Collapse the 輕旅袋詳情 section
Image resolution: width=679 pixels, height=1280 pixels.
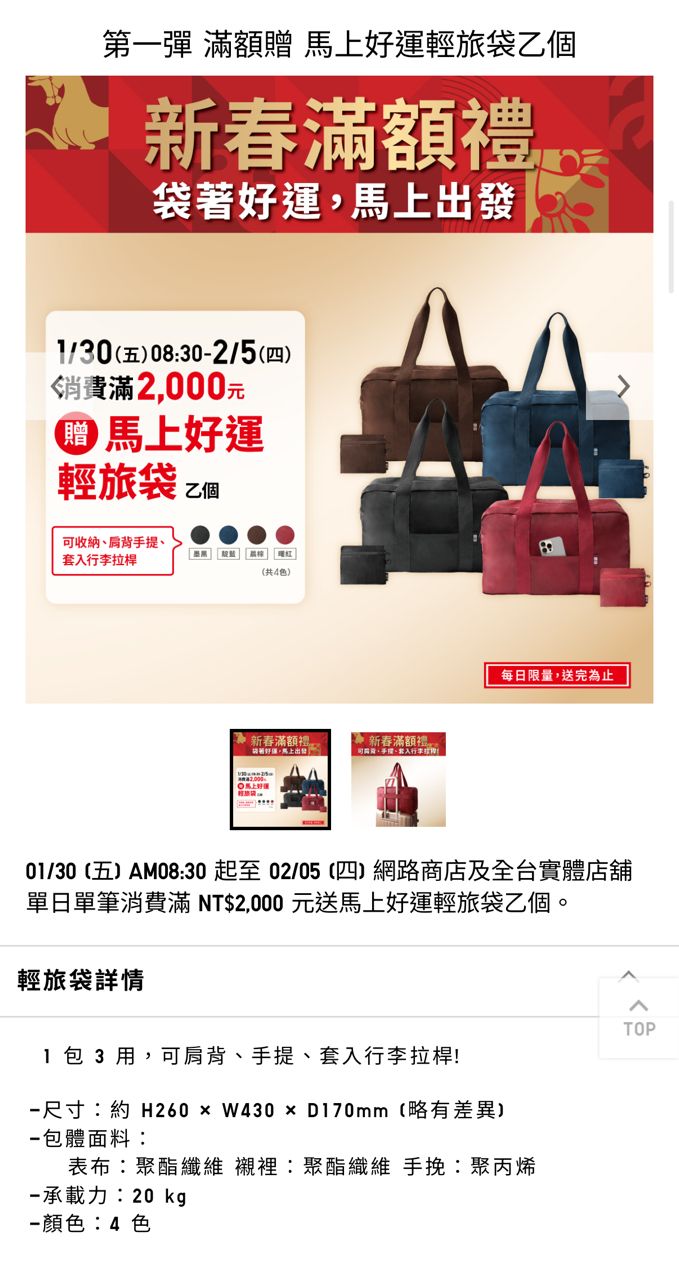(628, 975)
